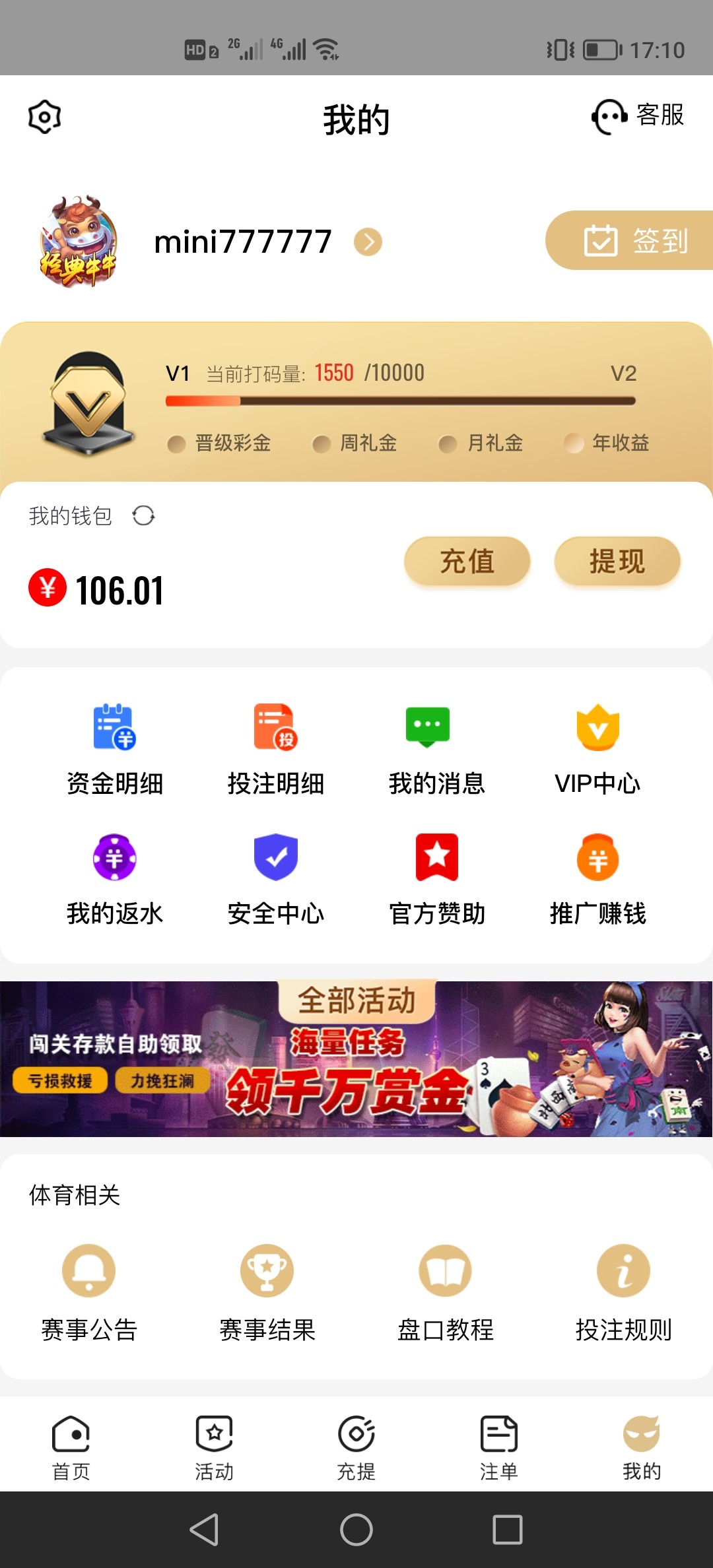Screen dimensions: 713x1568
Task: Select the 年收益 yearly income milestone
Action: (x=606, y=443)
